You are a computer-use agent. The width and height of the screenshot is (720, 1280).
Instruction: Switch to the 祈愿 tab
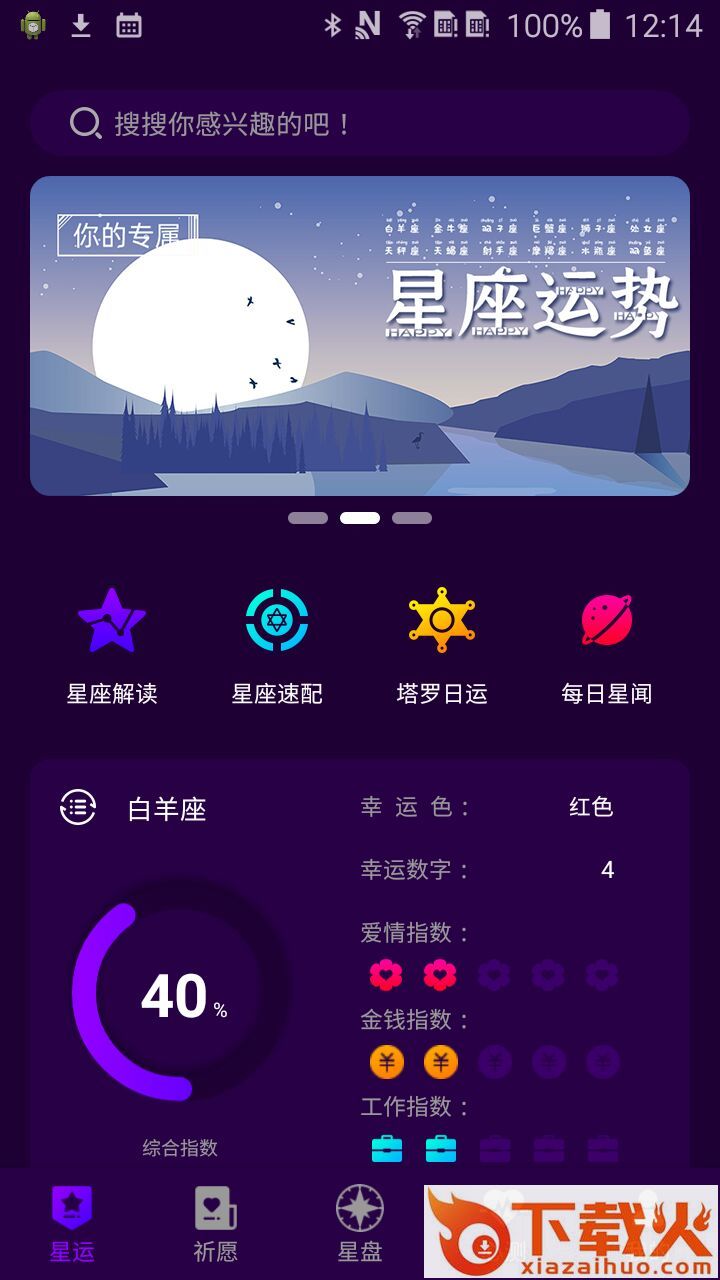pyautogui.click(x=216, y=1224)
